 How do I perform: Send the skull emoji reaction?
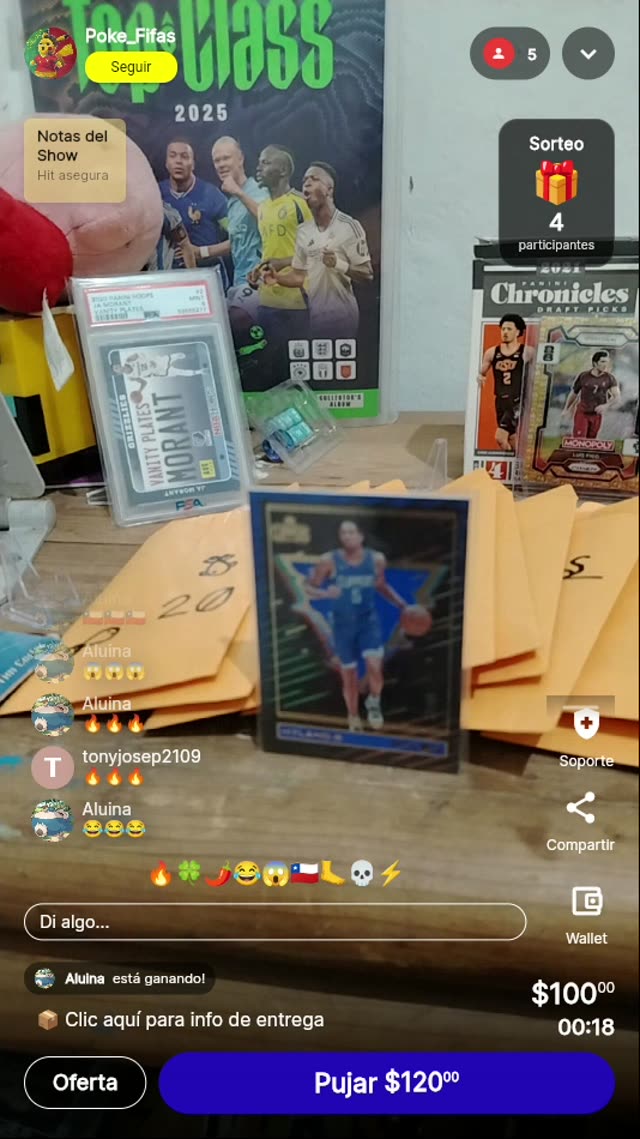[361, 873]
